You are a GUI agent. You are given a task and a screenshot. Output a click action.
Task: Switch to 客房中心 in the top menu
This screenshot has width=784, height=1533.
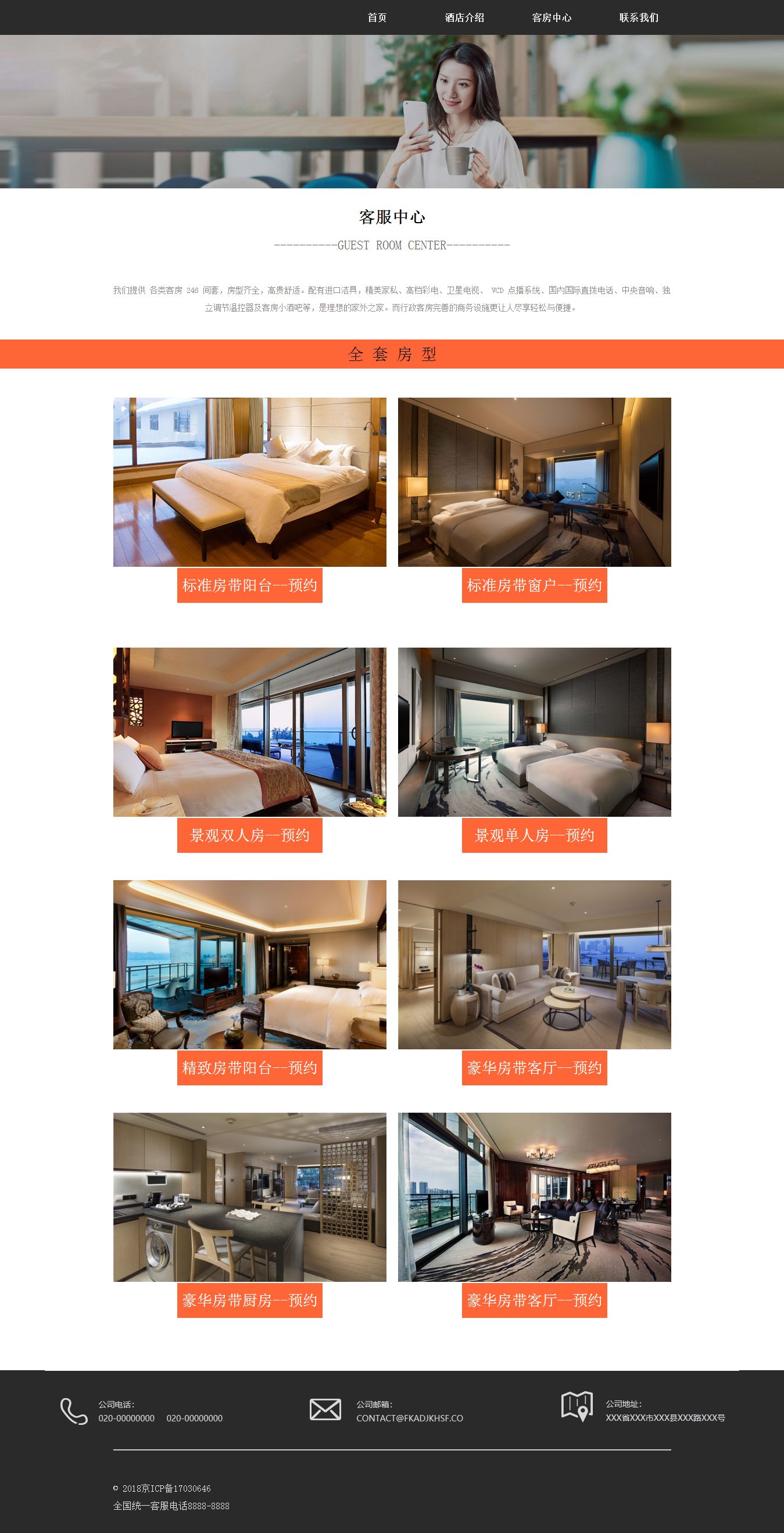click(552, 18)
